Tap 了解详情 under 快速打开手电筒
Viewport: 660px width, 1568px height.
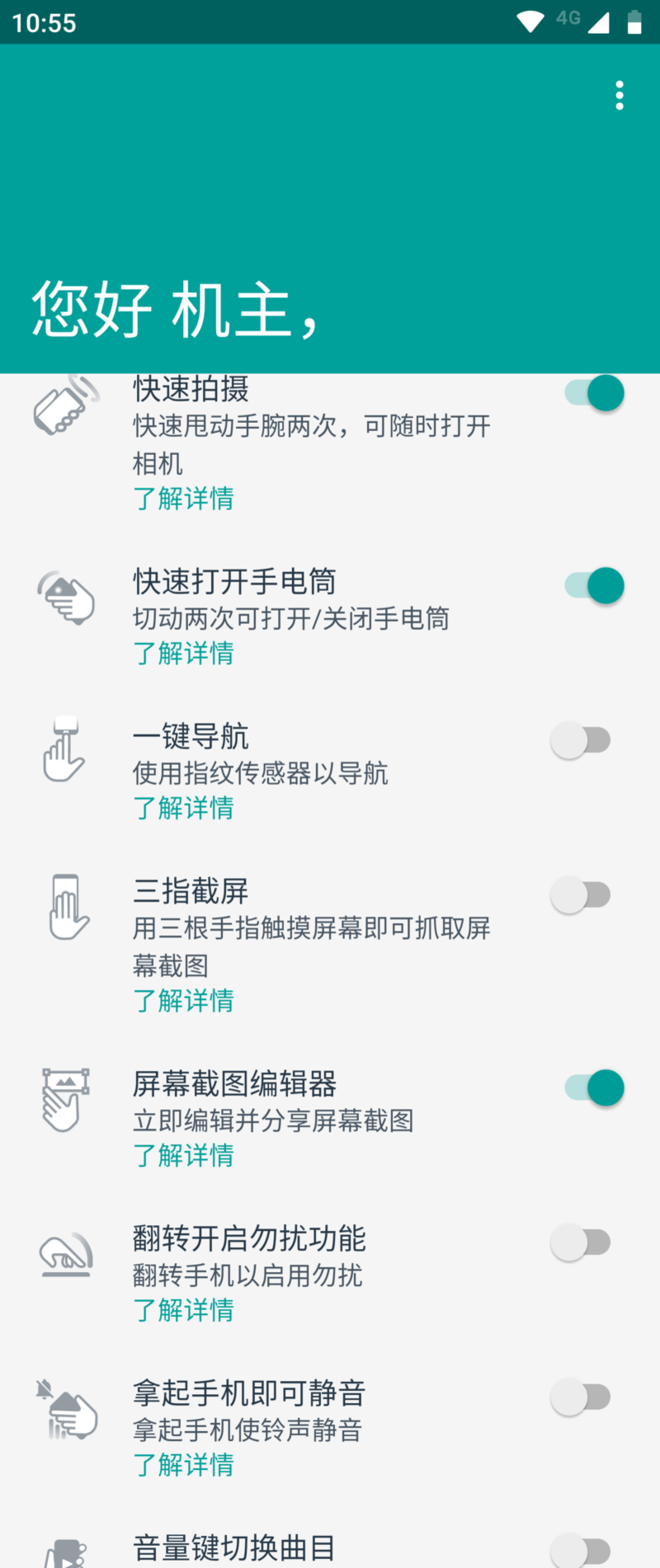(183, 654)
